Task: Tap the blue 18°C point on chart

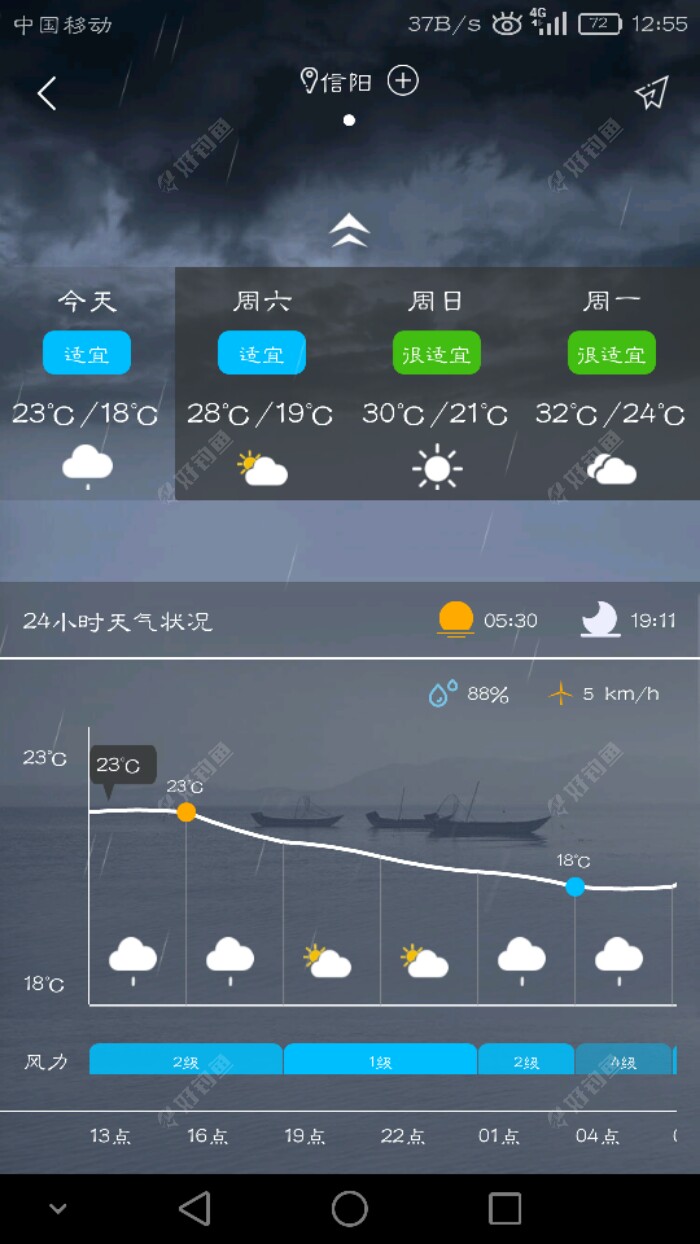Action: (575, 886)
